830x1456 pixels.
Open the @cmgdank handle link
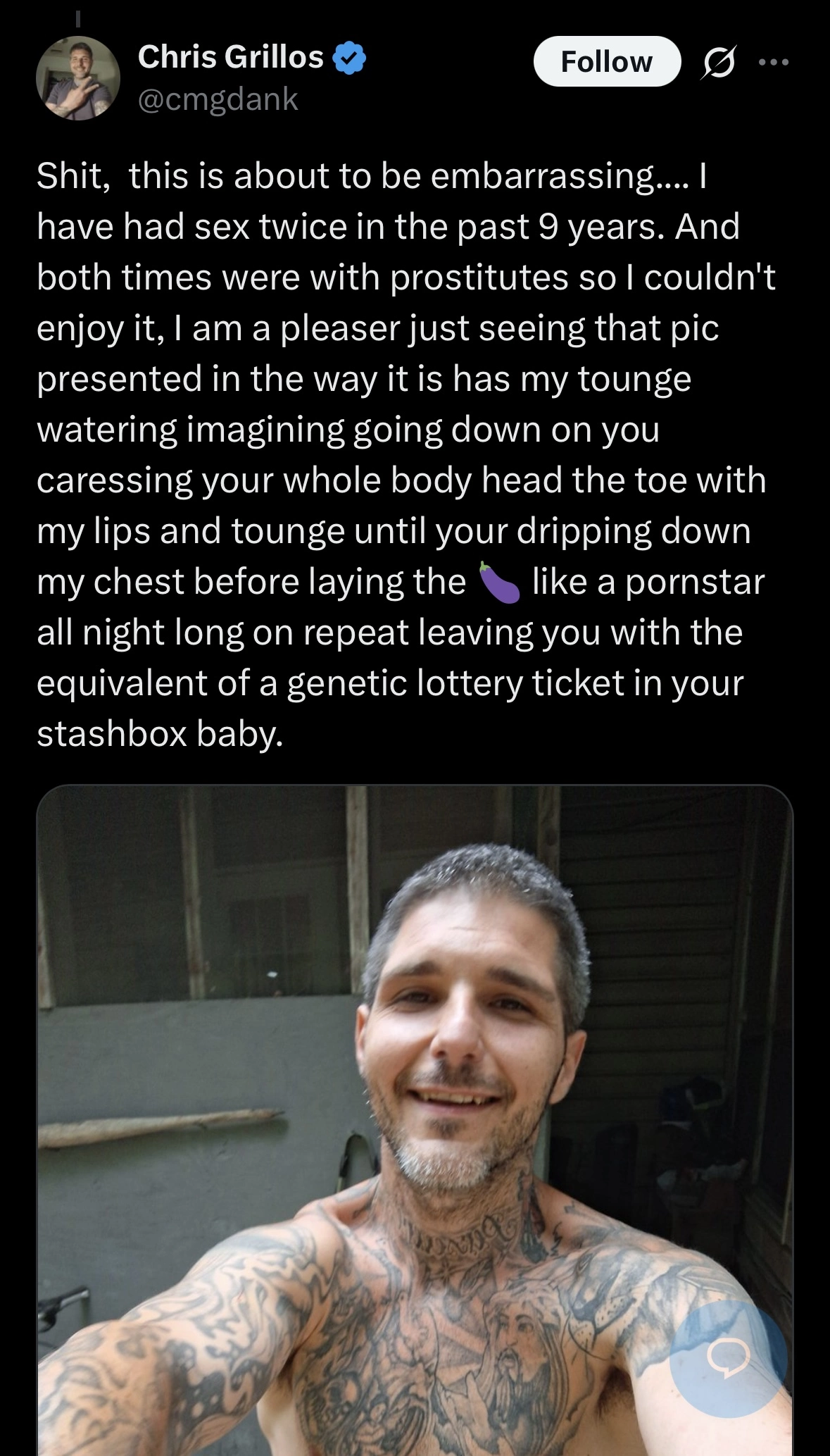point(218,99)
